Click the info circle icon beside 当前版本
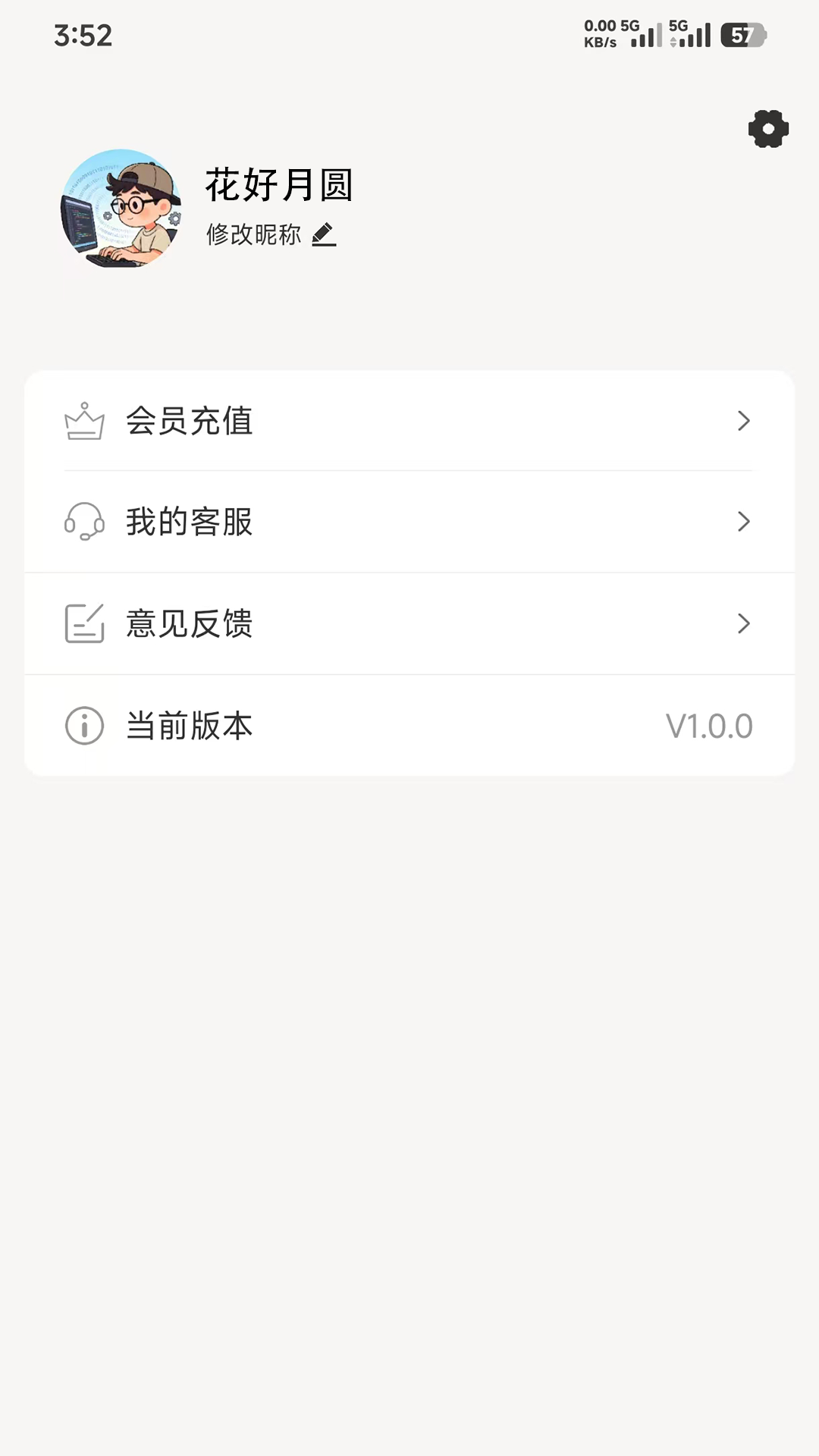This screenshot has height=1456, width=819. [83, 725]
